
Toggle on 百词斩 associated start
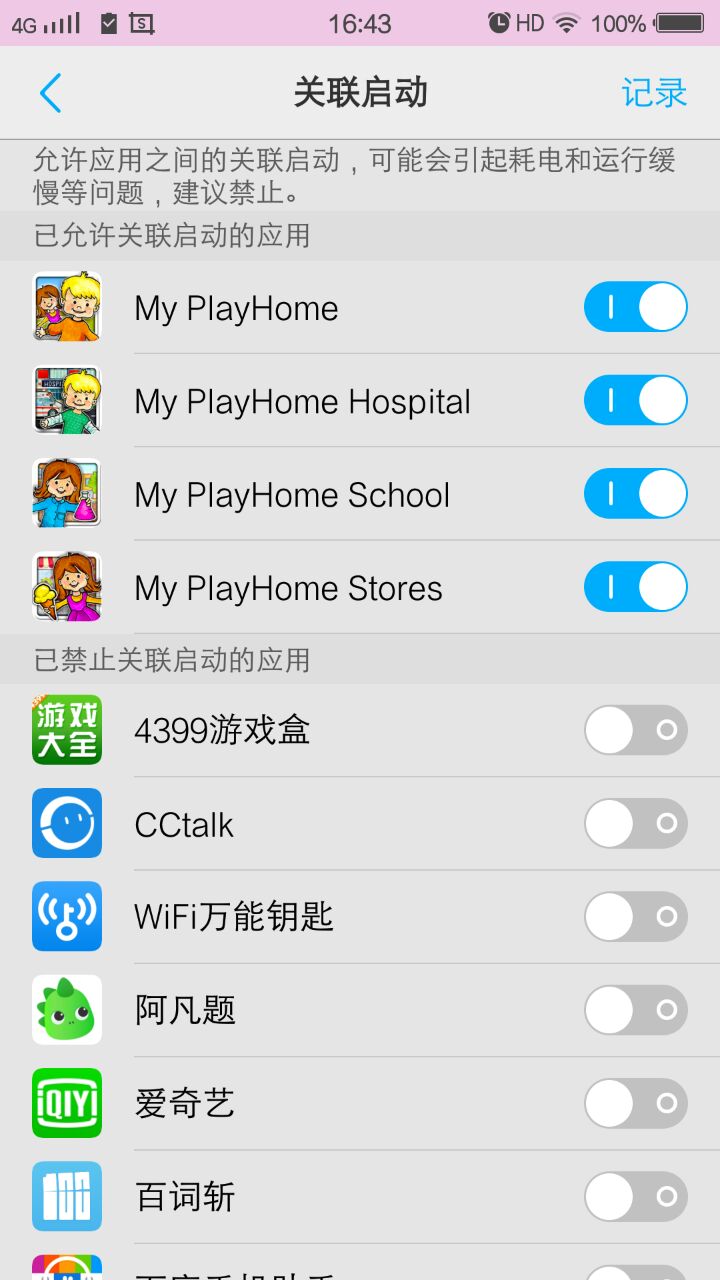(x=635, y=1197)
